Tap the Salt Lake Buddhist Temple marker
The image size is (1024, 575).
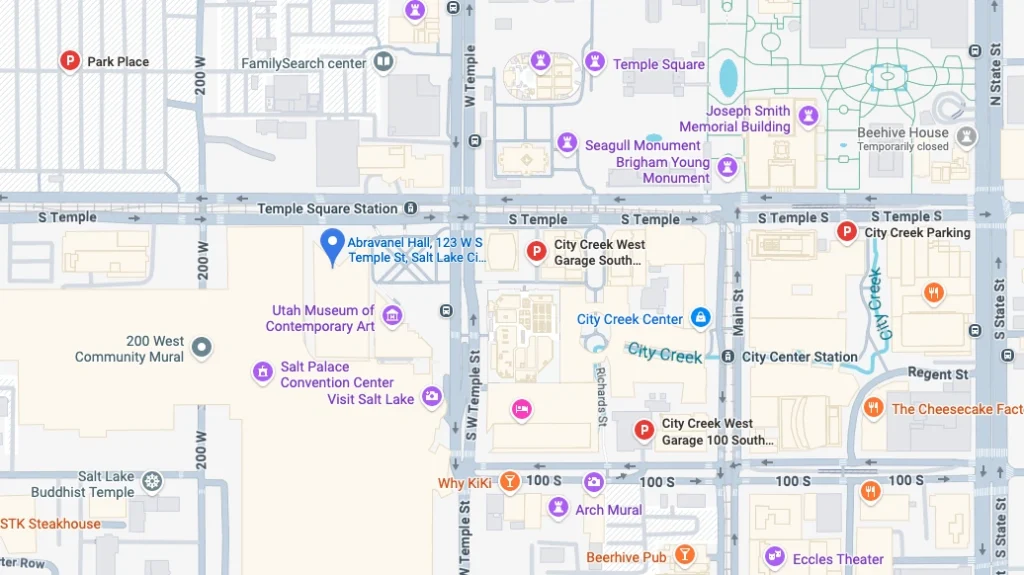point(152,482)
